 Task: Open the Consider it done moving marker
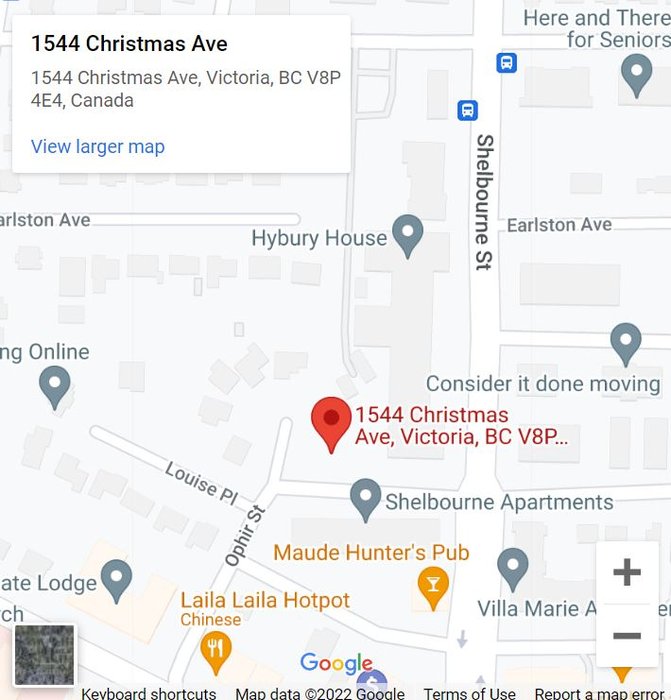(x=626, y=342)
